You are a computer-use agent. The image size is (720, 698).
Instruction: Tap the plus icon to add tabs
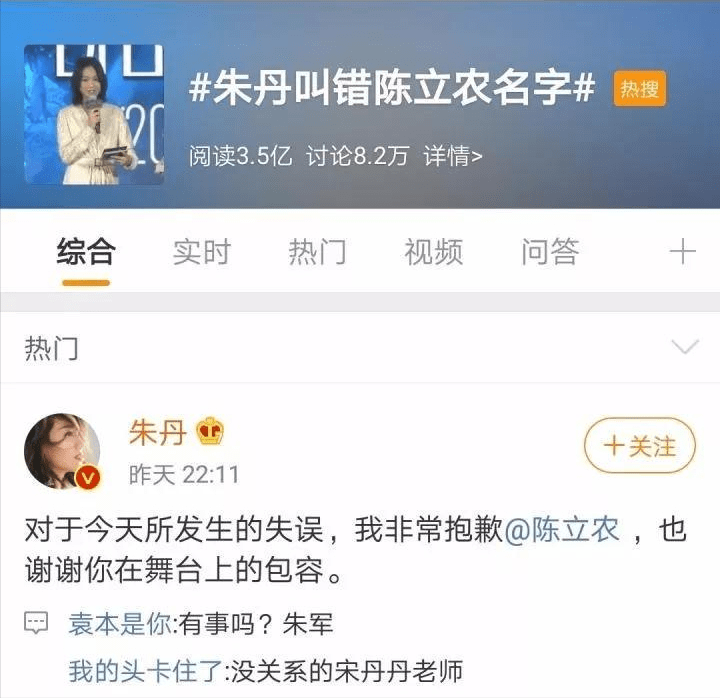[x=682, y=252]
